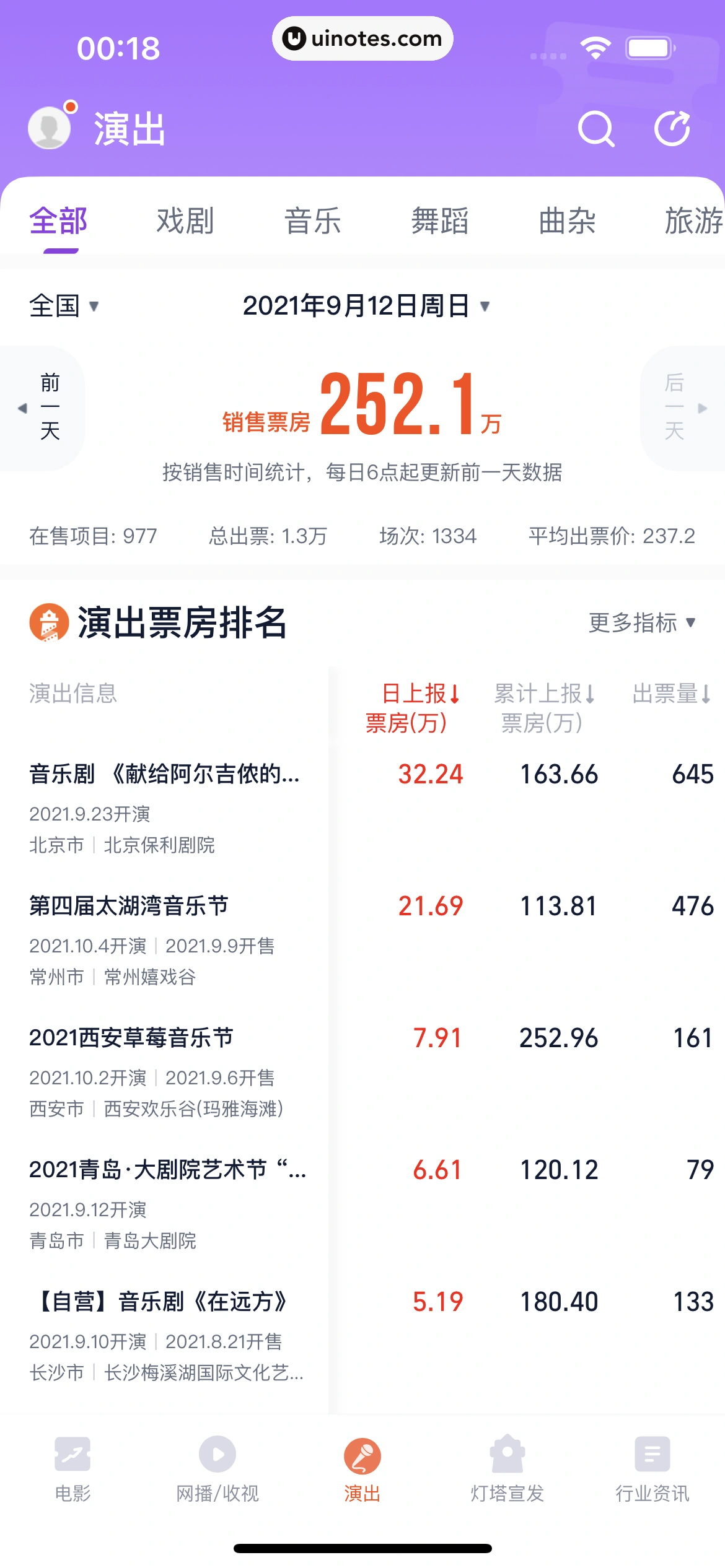The image size is (725, 1568).
Task: Switch to the 舞蹈 tab
Action: coord(440,221)
